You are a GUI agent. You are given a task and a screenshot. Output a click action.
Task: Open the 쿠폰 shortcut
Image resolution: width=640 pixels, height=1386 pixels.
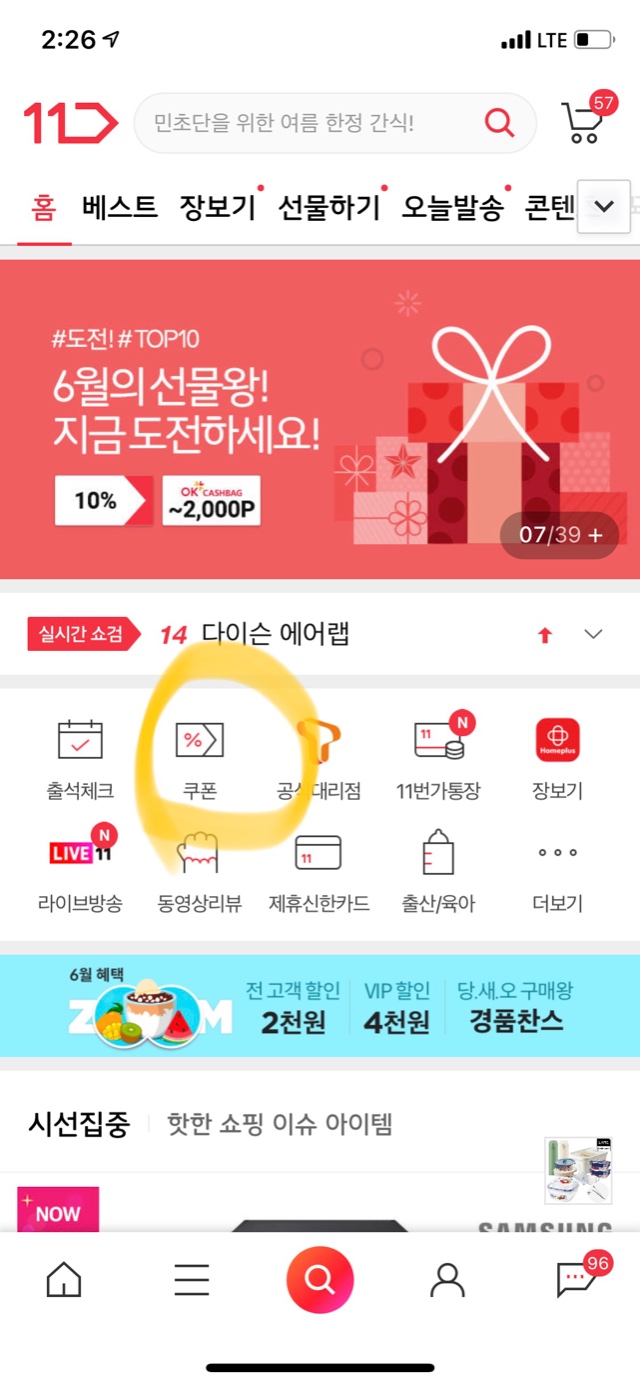[x=199, y=758]
